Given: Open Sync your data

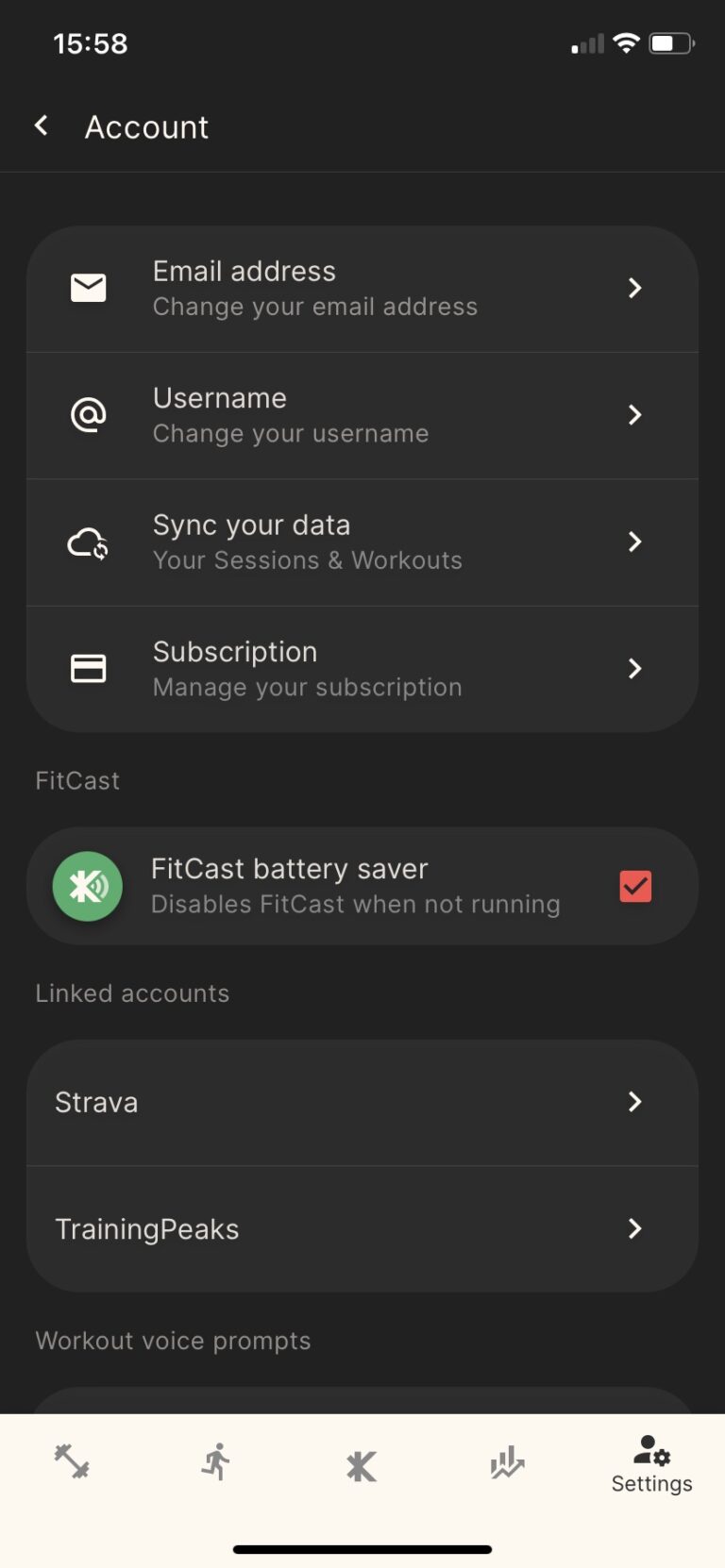Looking at the screenshot, I should 362,542.
